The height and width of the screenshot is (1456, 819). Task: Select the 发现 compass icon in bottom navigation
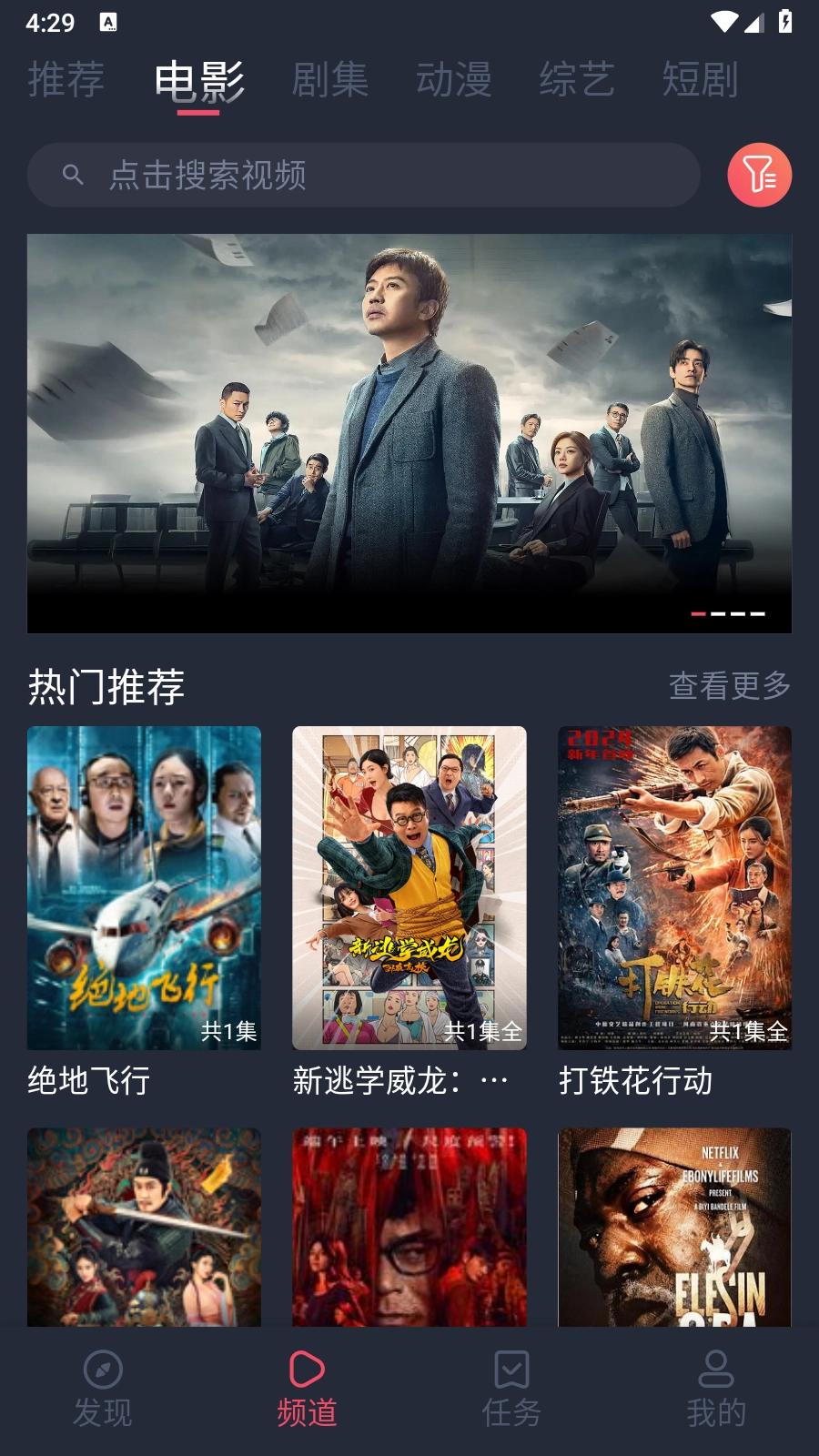(x=103, y=1370)
